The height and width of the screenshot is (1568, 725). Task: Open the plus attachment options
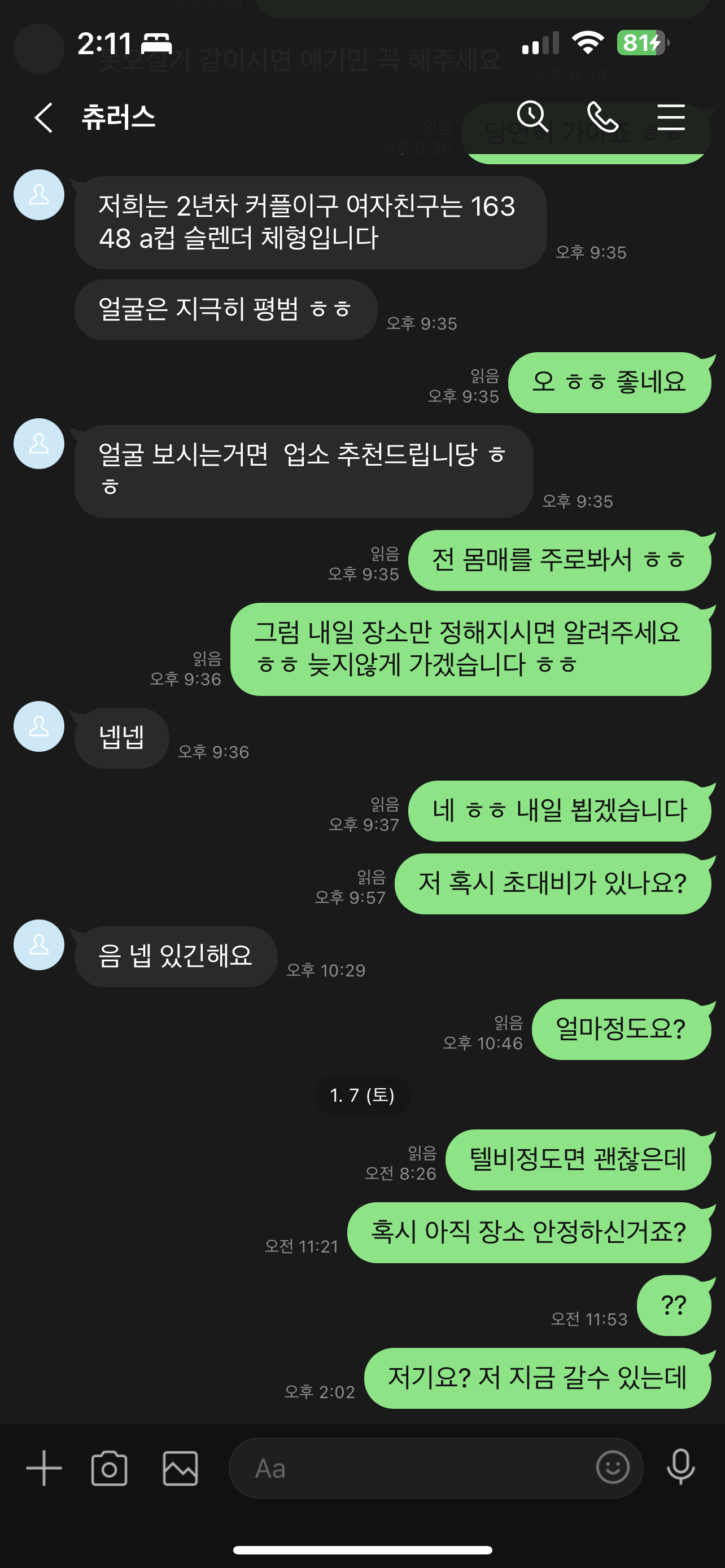tap(44, 1468)
